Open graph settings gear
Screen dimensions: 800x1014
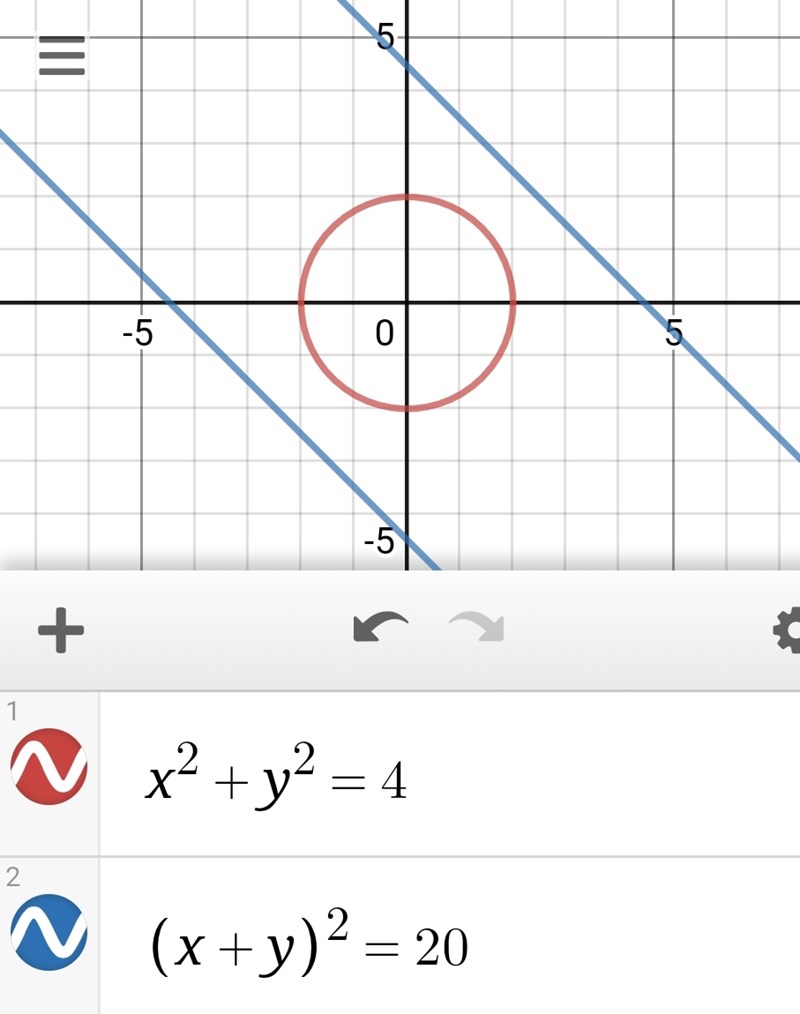pyautogui.click(x=788, y=630)
